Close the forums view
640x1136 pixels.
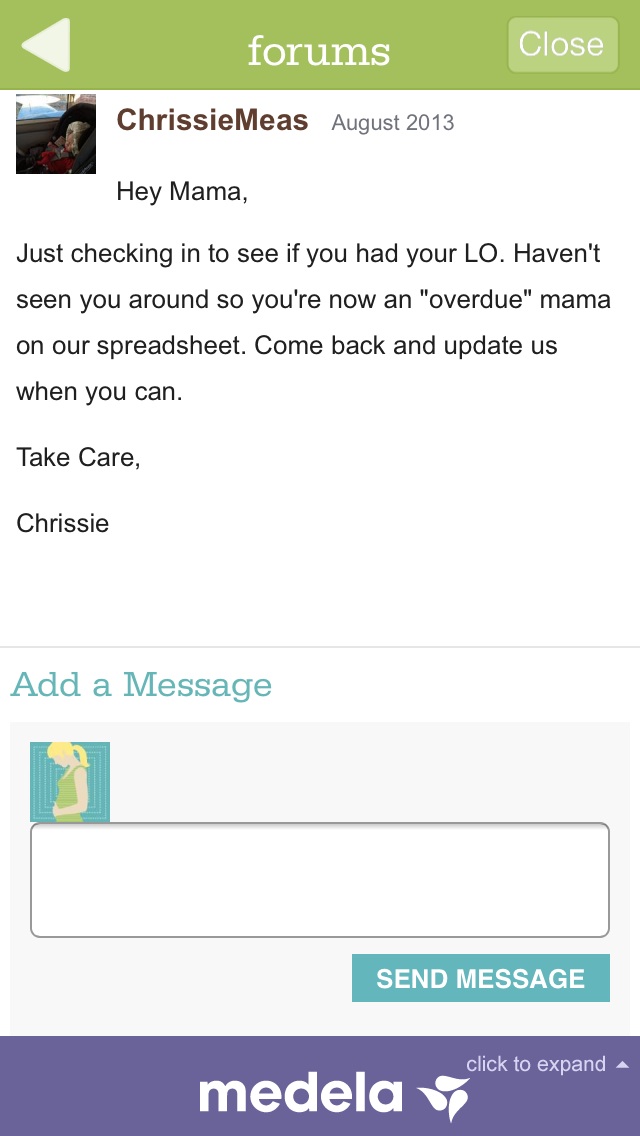tap(561, 45)
